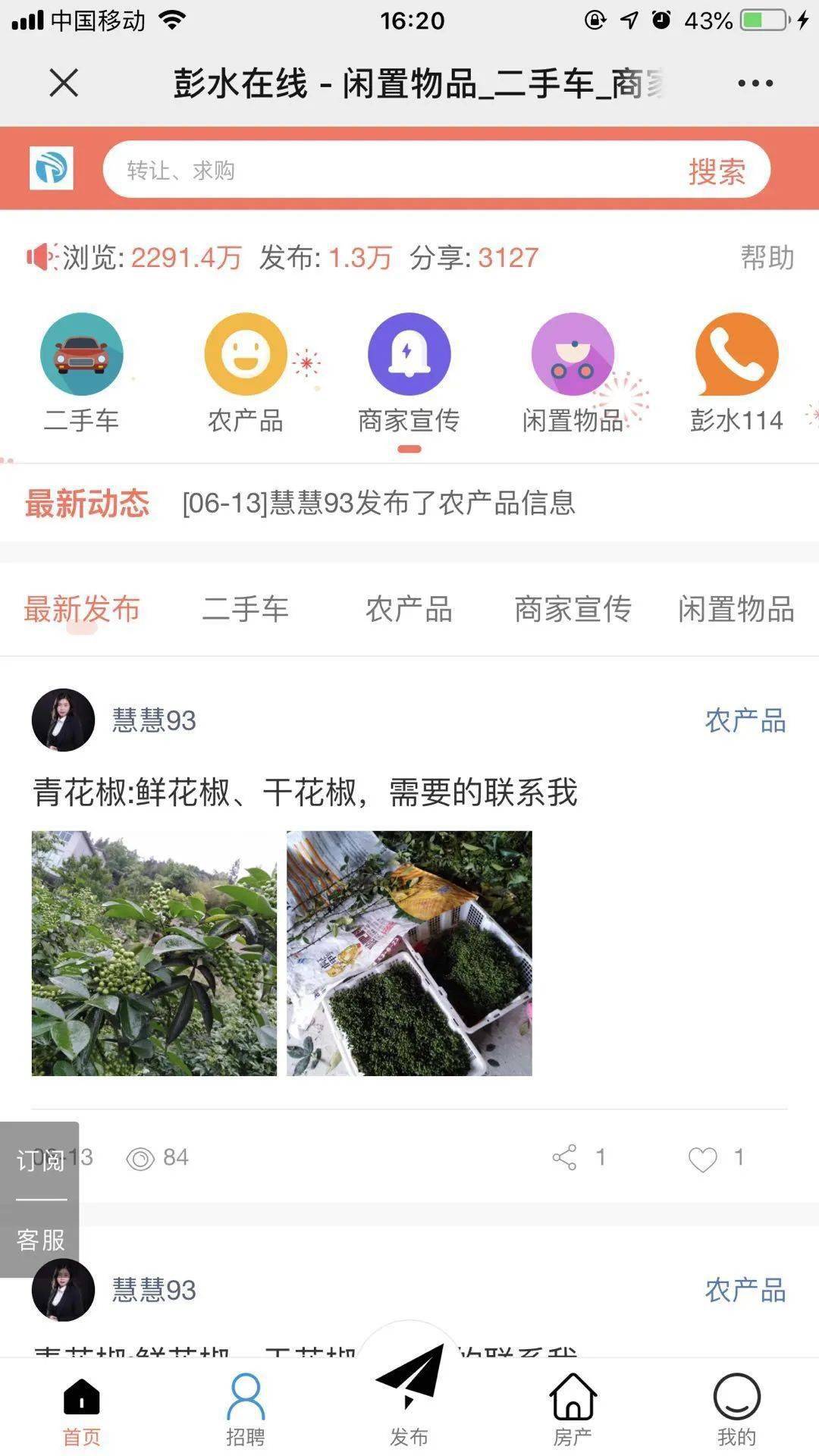Open the 帮助 help link
The height and width of the screenshot is (1456, 819).
tap(767, 258)
